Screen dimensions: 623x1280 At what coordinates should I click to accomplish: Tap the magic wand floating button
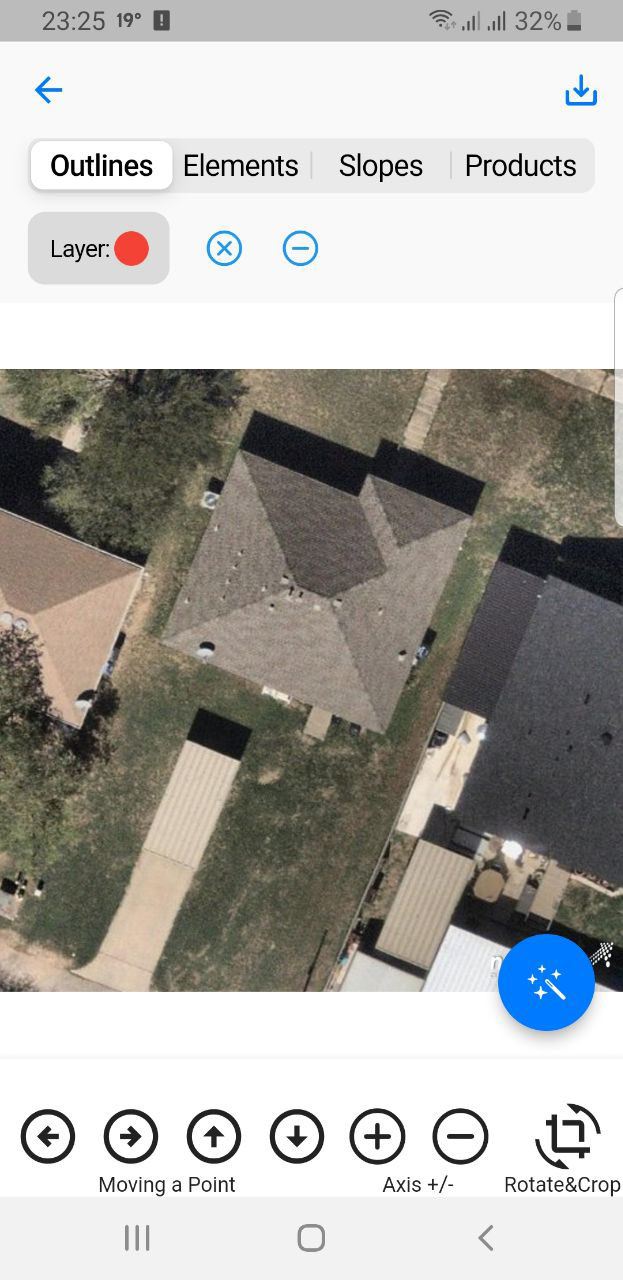click(546, 983)
